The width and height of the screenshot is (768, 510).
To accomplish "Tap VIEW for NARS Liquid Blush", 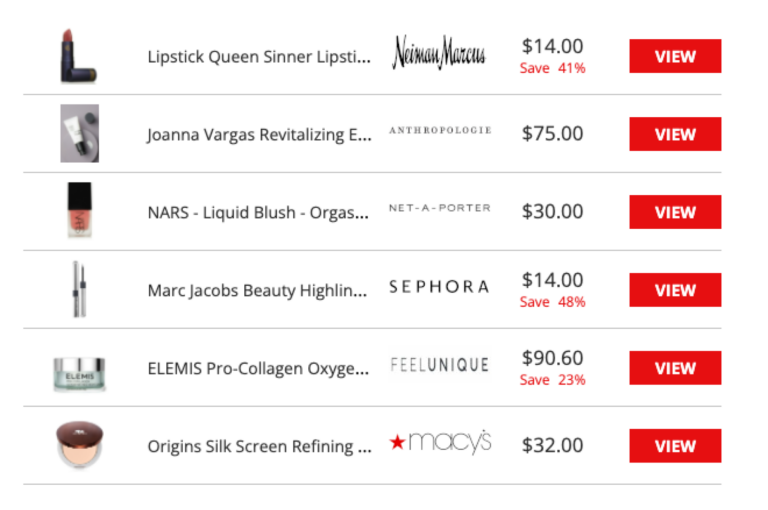I will coord(675,212).
